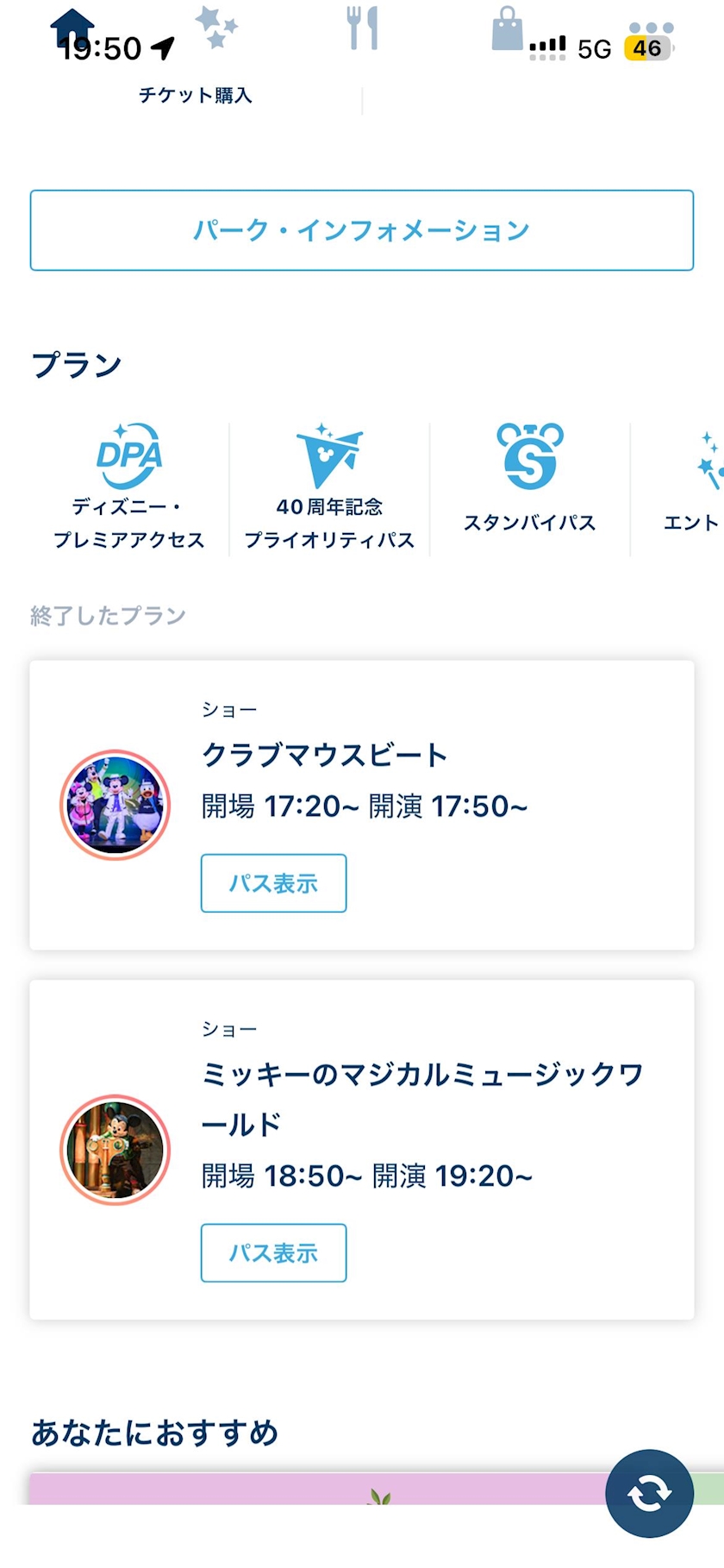Tap the refresh floating button

649,1493
